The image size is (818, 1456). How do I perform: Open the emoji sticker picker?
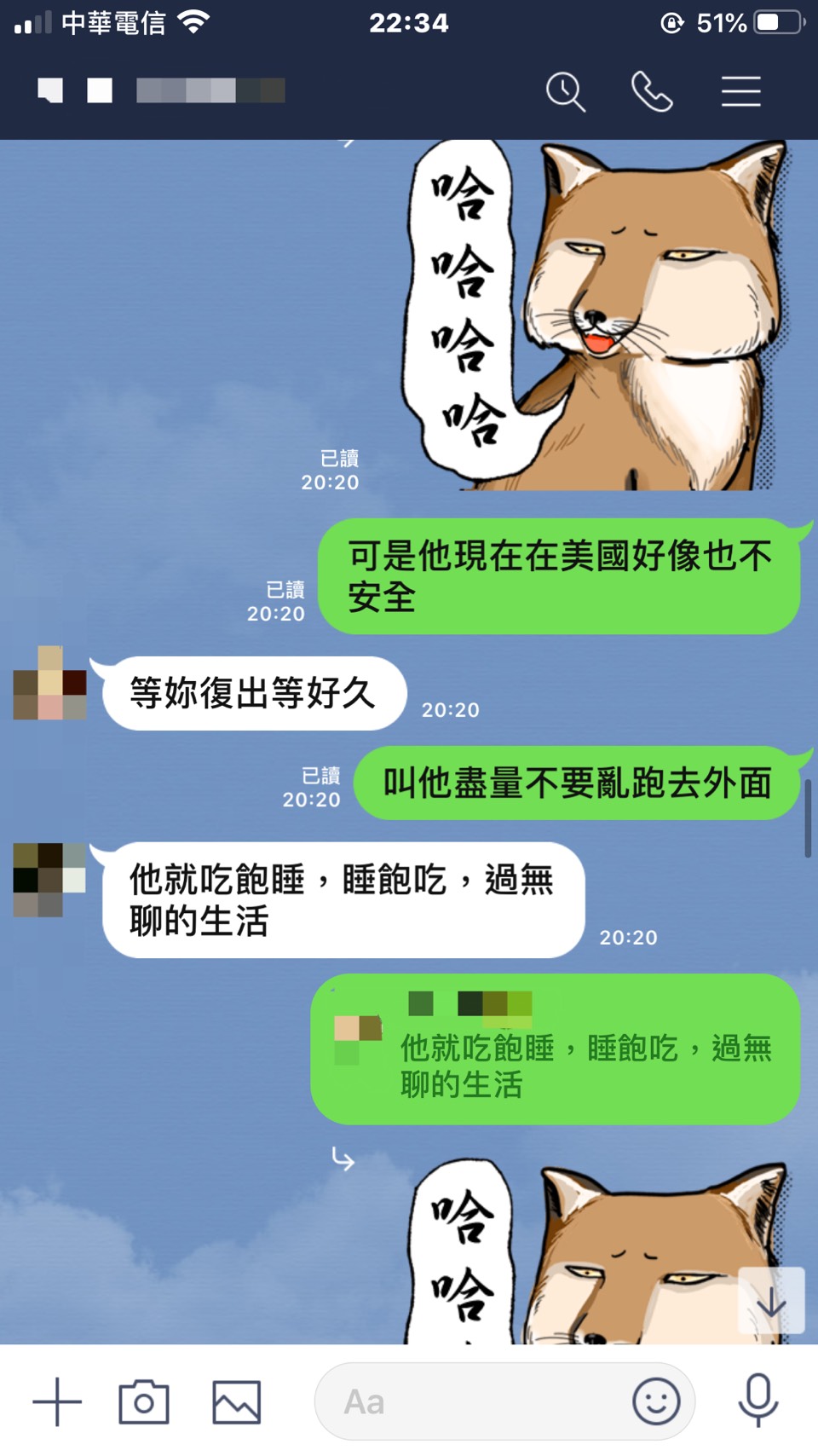[x=656, y=1401]
